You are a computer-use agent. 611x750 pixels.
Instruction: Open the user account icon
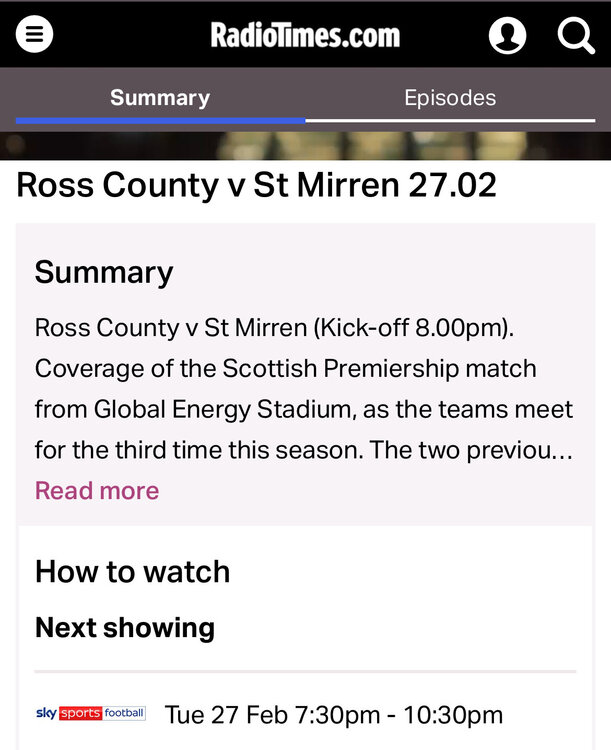pos(508,35)
